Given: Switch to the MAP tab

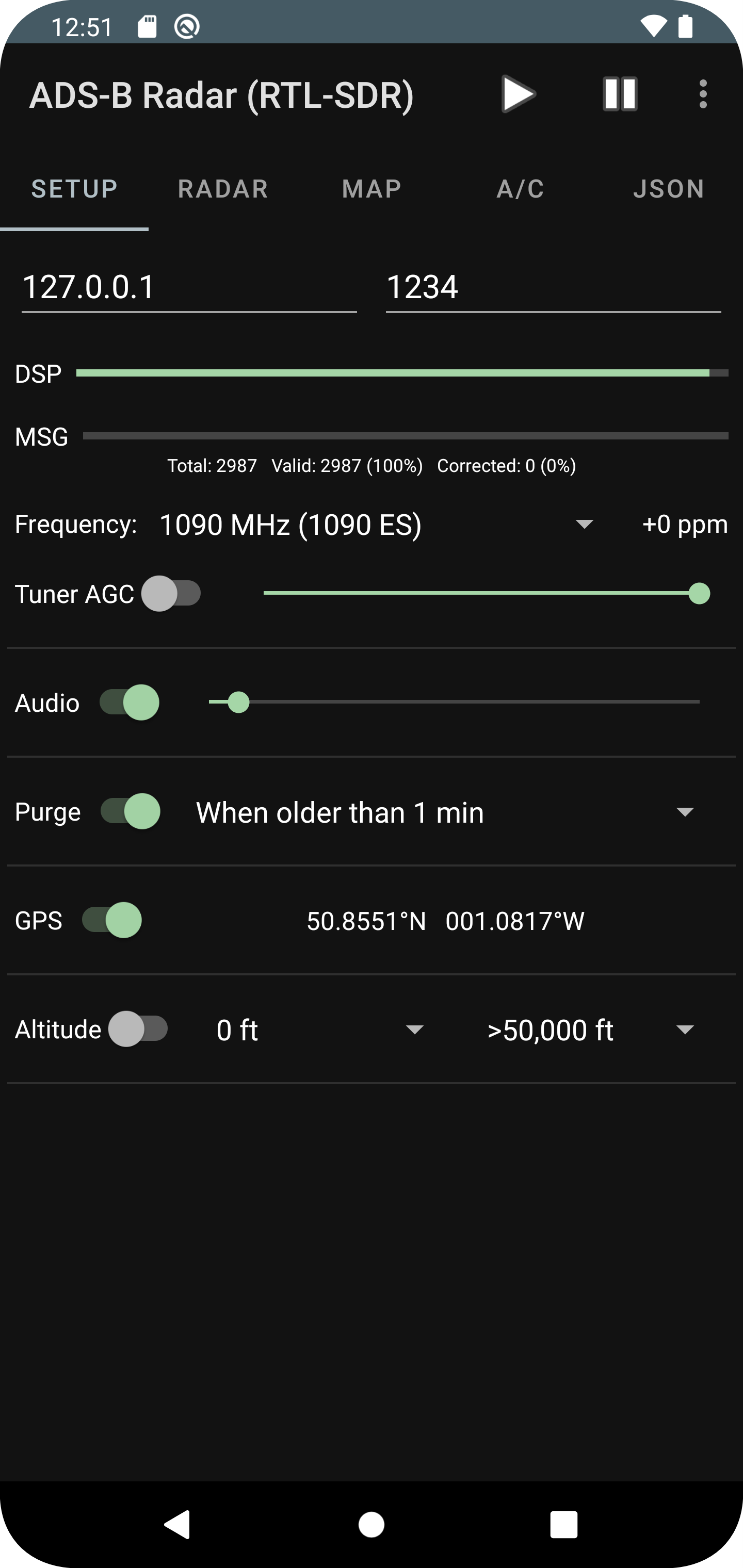Looking at the screenshot, I should 372,189.
